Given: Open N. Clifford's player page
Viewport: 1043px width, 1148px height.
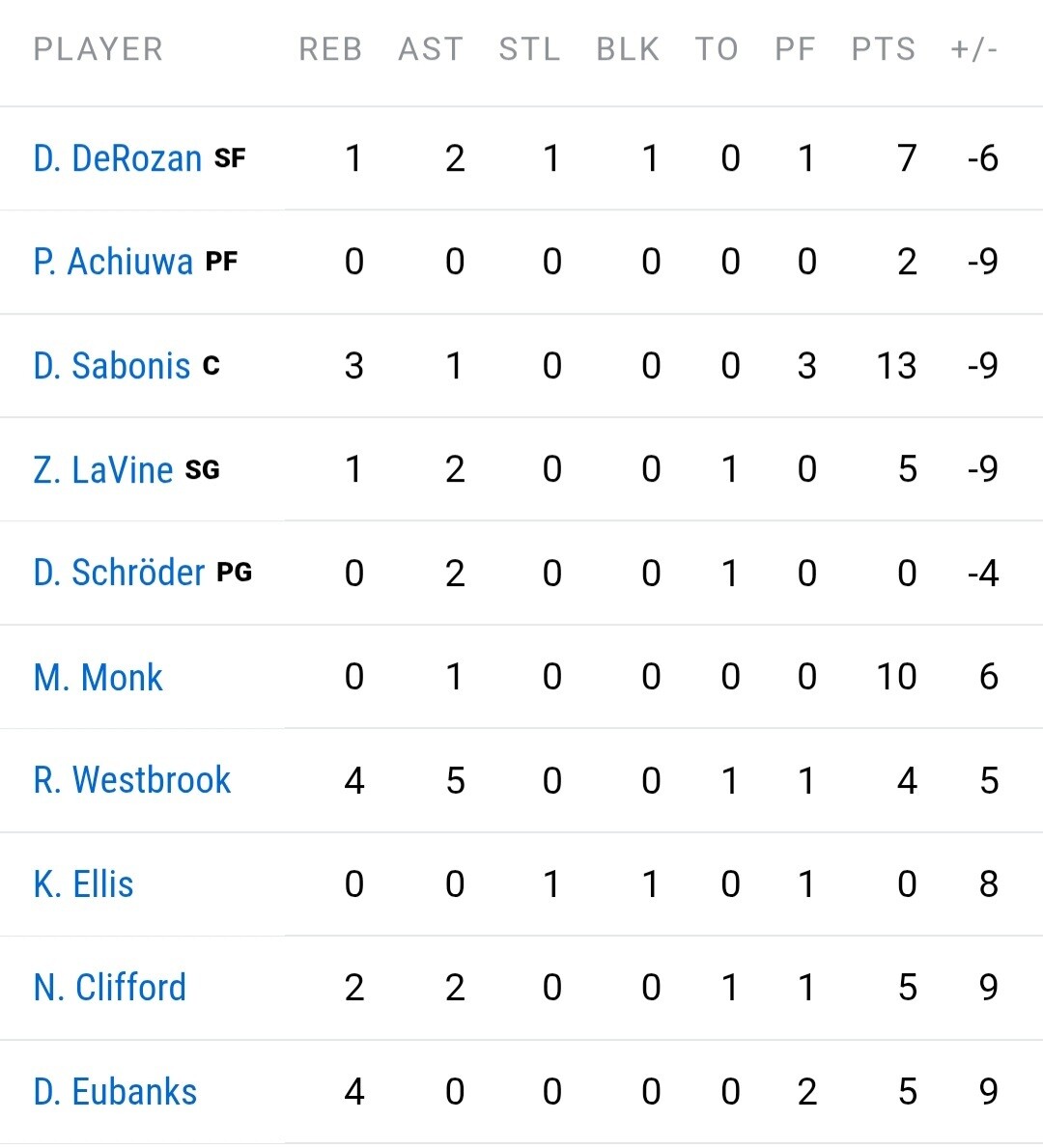Looking at the screenshot, I should click(110, 987).
